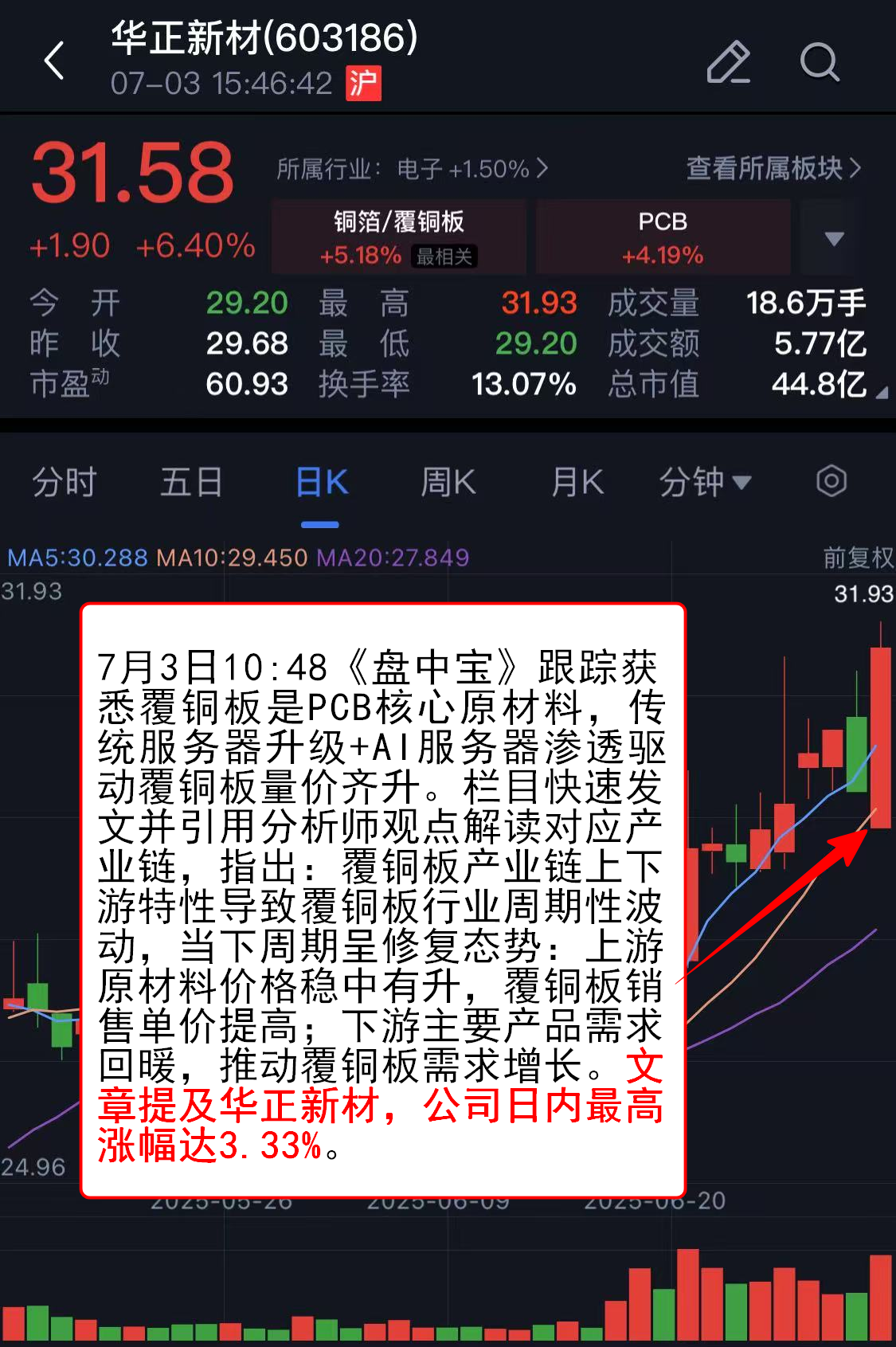896x1347 pixels.
Task: Switch to the 分时 chart tab
Action: point(65,483)
